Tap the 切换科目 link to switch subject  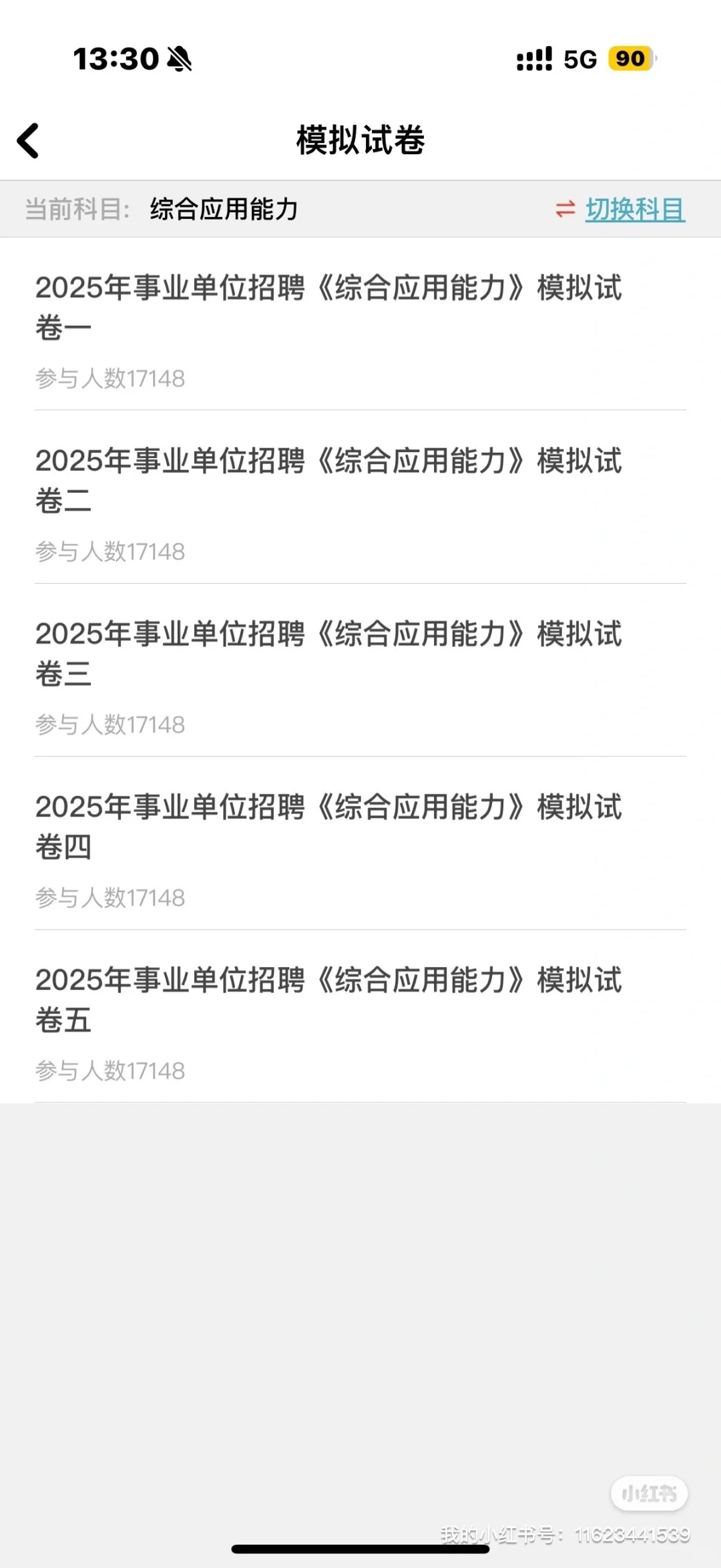pyautogui.click(x=634, y=209)
